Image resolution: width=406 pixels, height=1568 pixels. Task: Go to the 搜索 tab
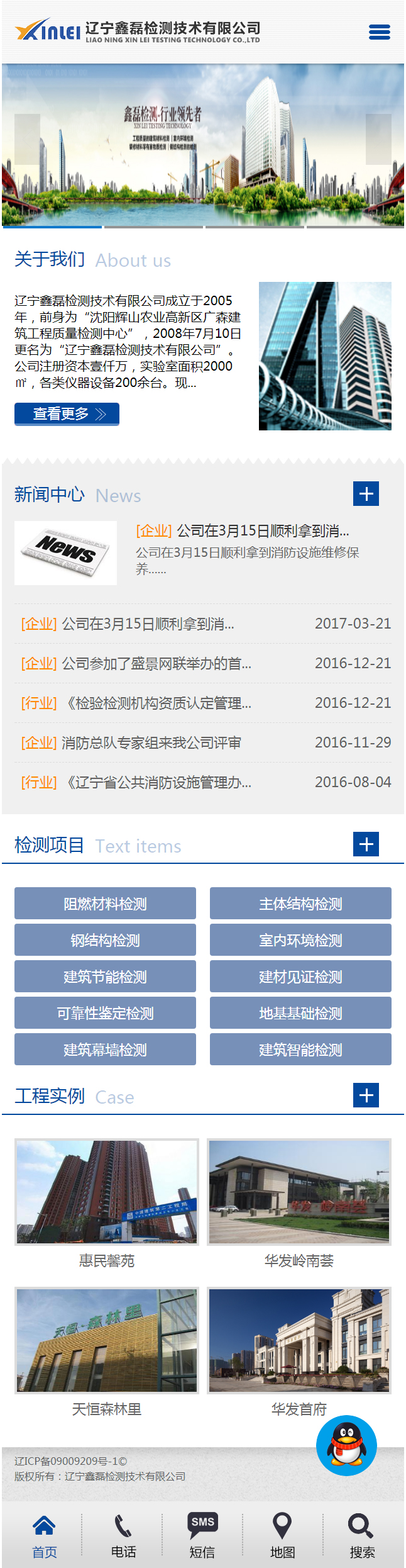tap(361, 1536)
